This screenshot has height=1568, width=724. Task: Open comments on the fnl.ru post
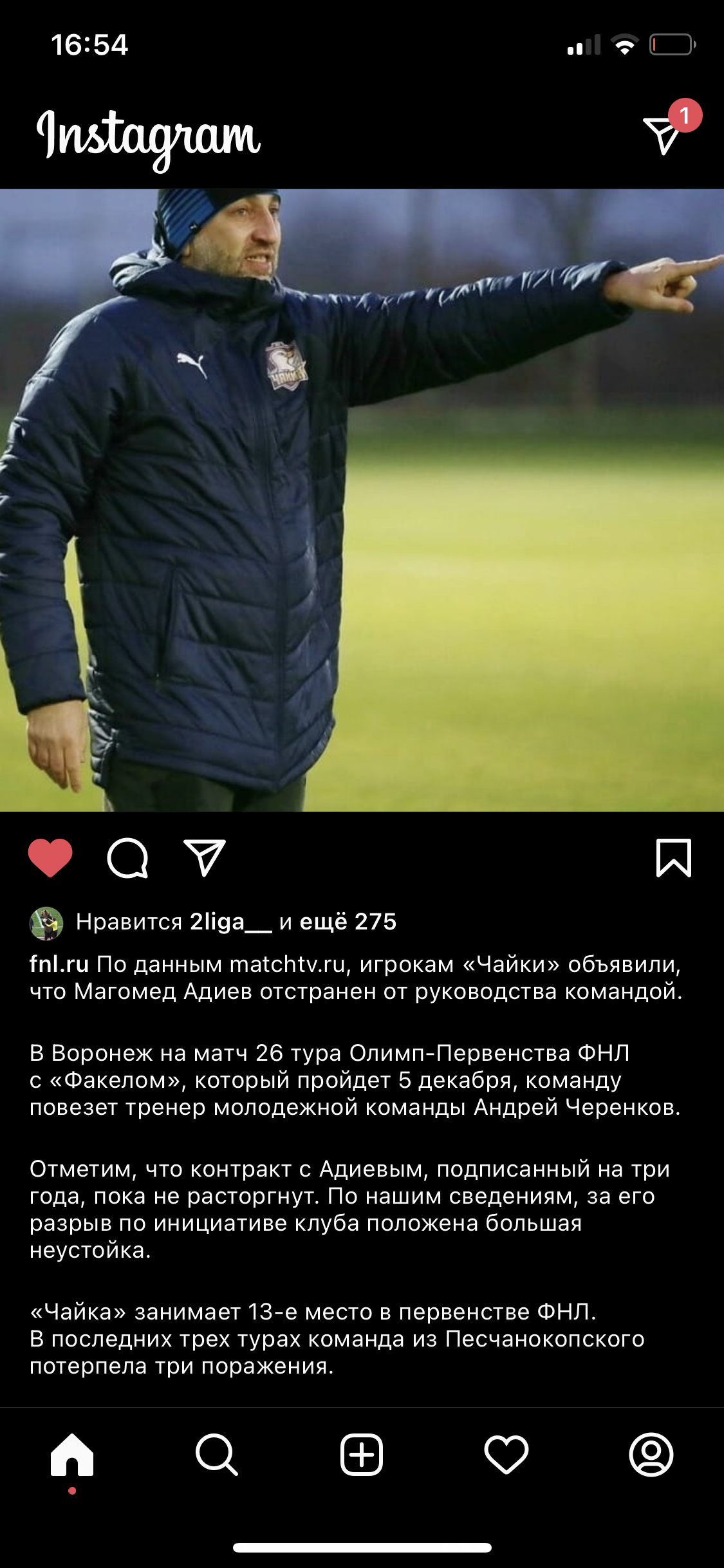click(x=127, y=858)
